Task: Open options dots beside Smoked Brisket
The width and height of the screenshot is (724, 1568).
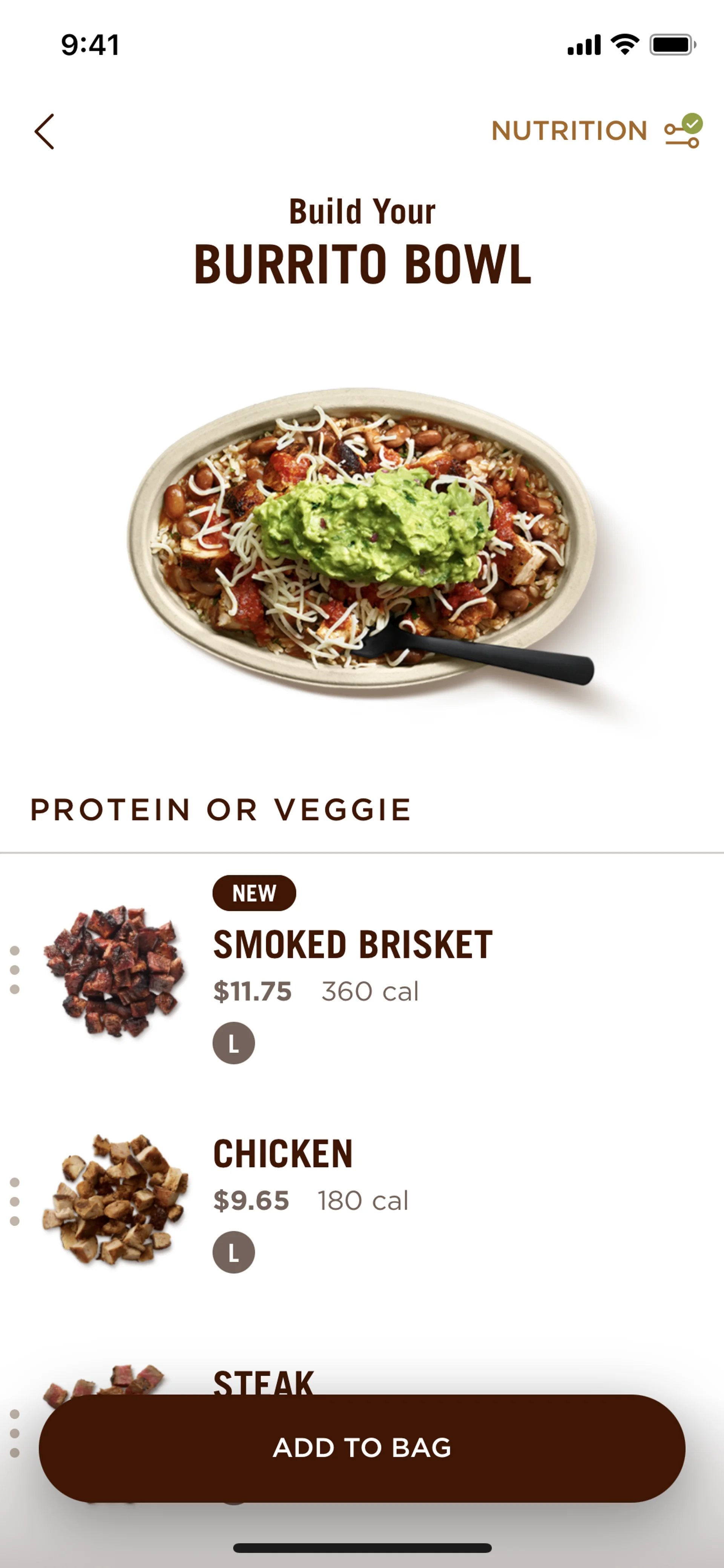Action: 15,970
